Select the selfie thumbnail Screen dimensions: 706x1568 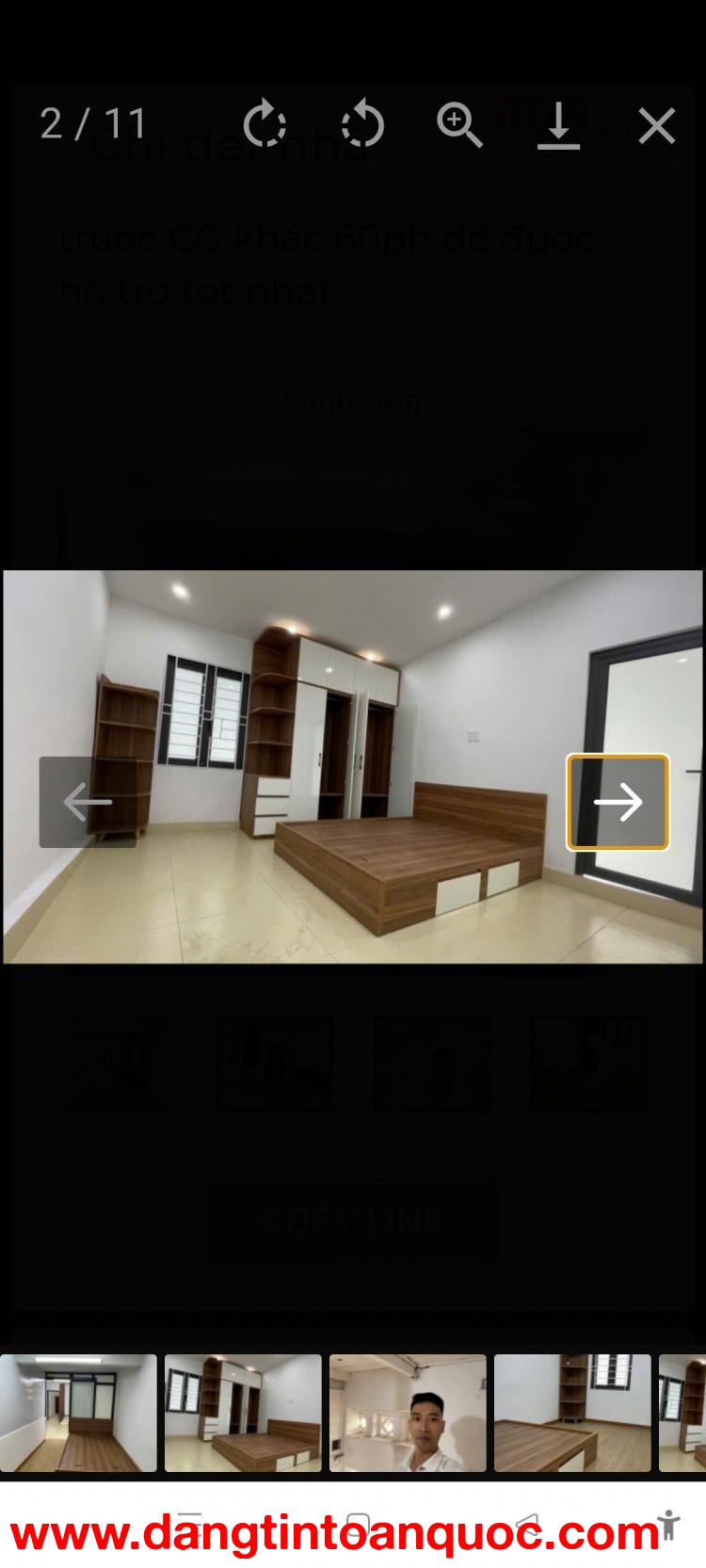(x=409, y=1414)
